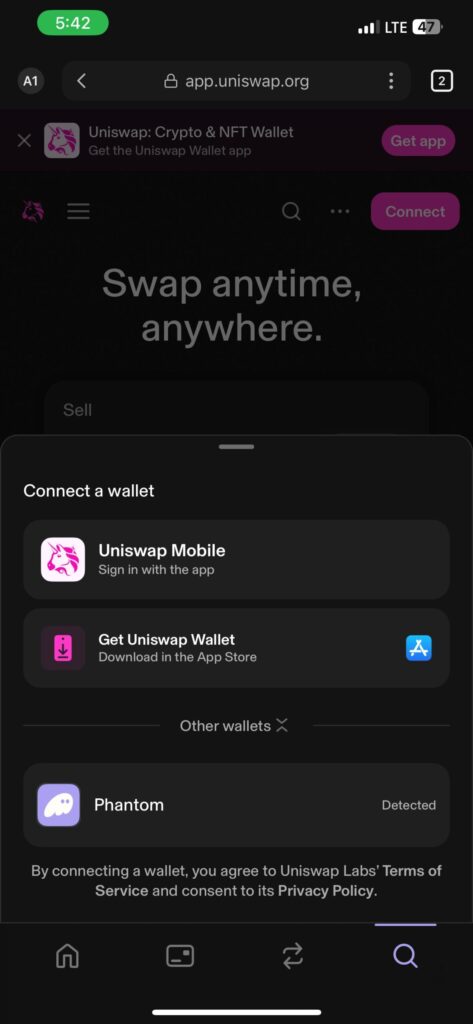Connect with the detected Phantom wallet
The height and width of the screenshot is (1024, 473).
(236, 805)
